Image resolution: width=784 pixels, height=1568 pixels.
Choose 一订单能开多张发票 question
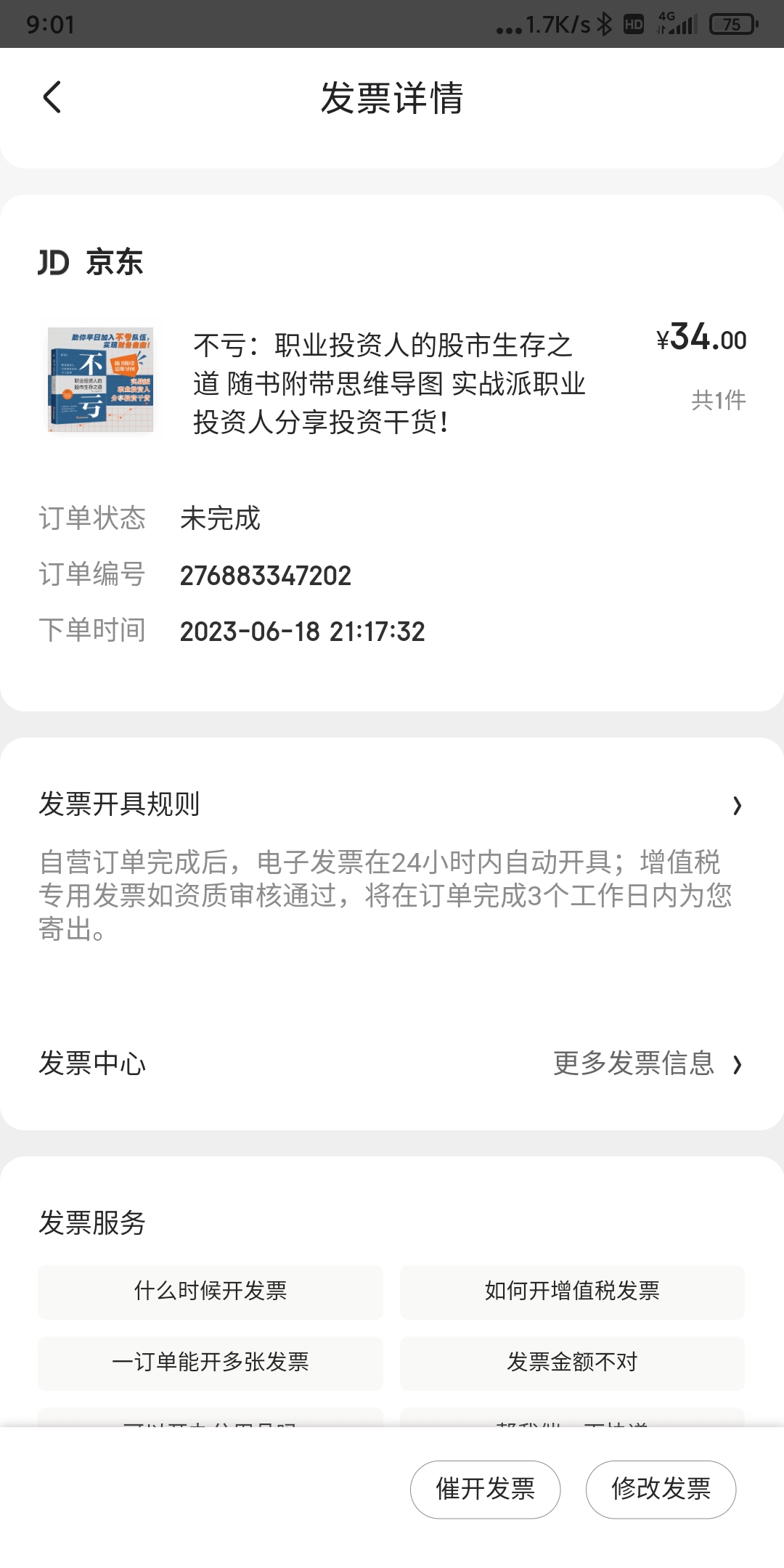[x=211, y=1363]
